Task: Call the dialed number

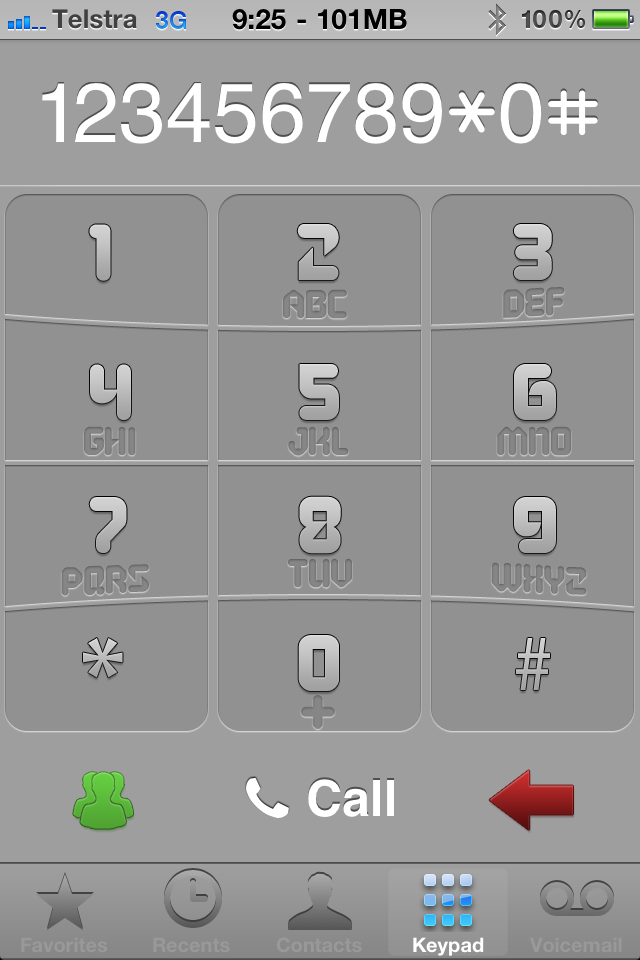Action: 321,798
